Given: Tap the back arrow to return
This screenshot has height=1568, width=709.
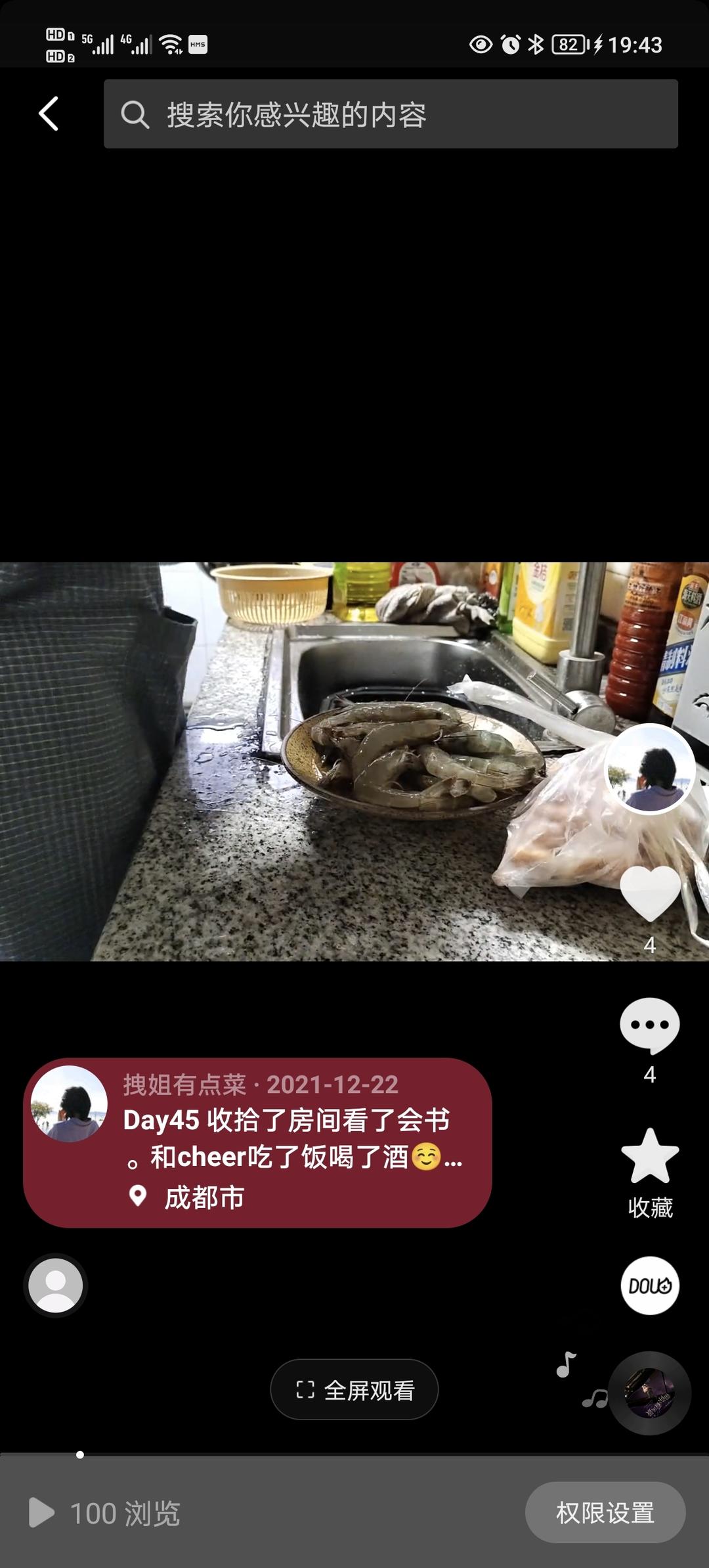Looking at the screenshot, I should click(47, 113).
